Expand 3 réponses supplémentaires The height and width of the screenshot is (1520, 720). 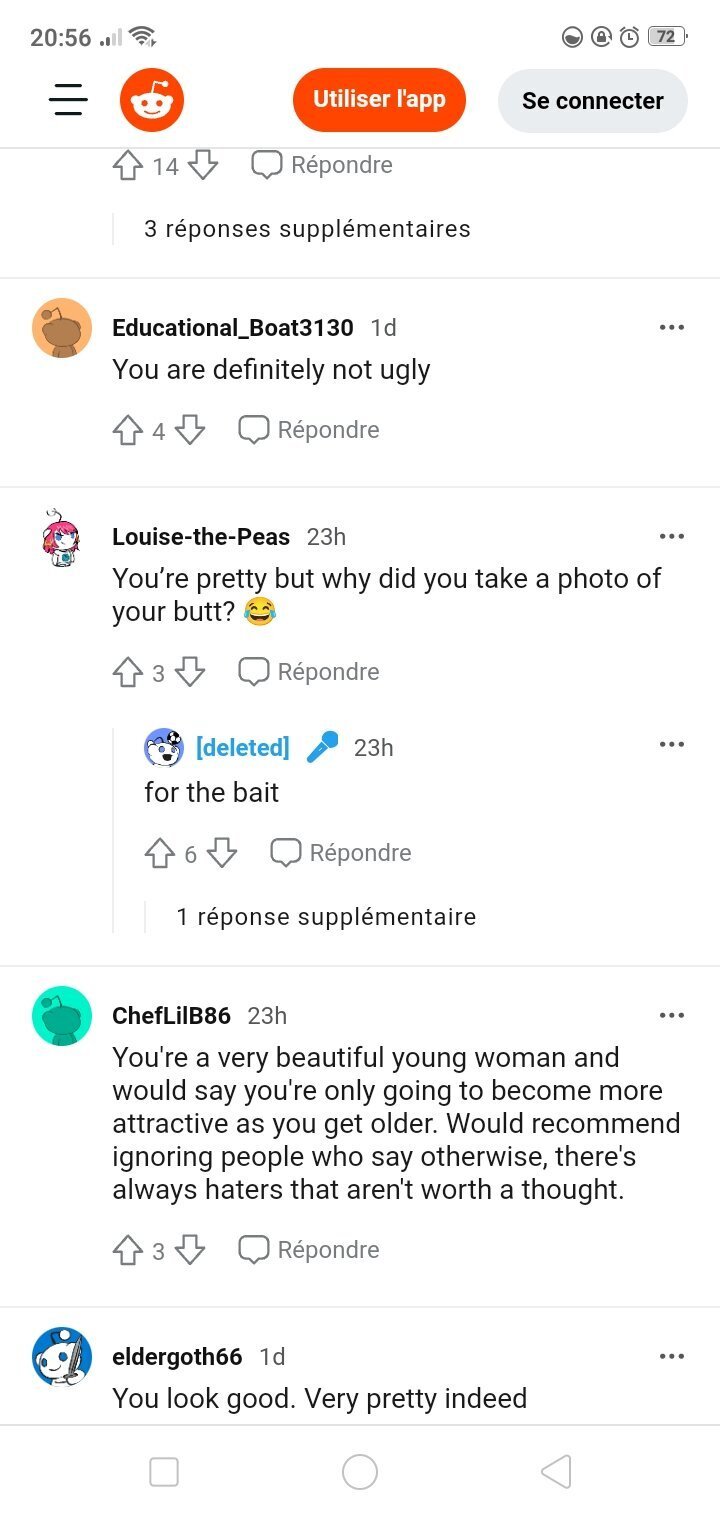pos(307,229)
